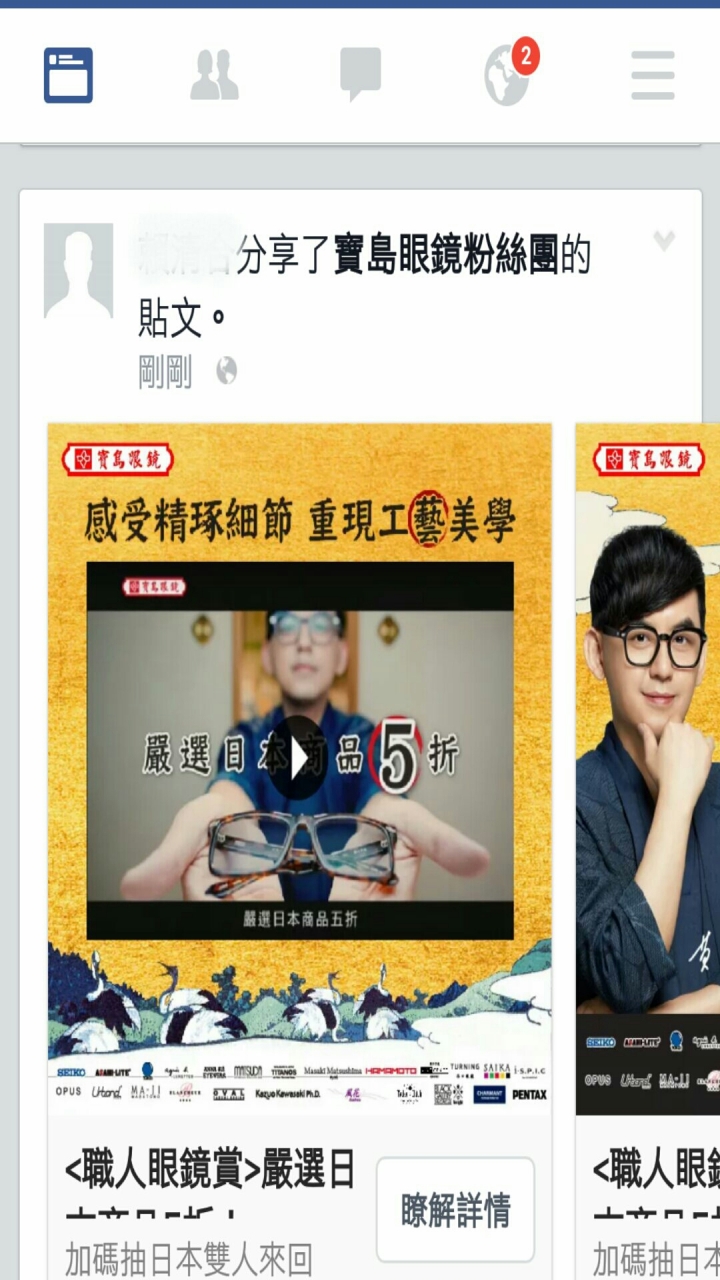Image resolution: width=720 pixels, height=1280 pixels.
Task: Tap the 瞭解詳情 button
Action: coord(455,1210)
